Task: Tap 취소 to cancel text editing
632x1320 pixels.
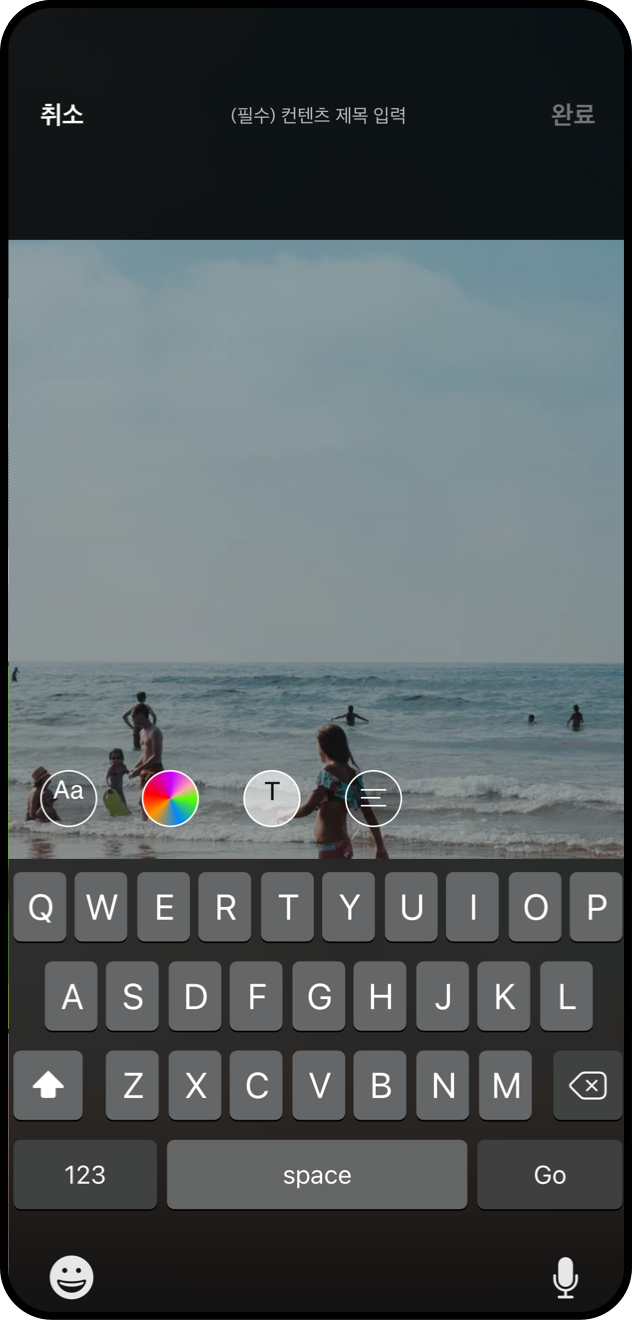Action: pos(62,115)
